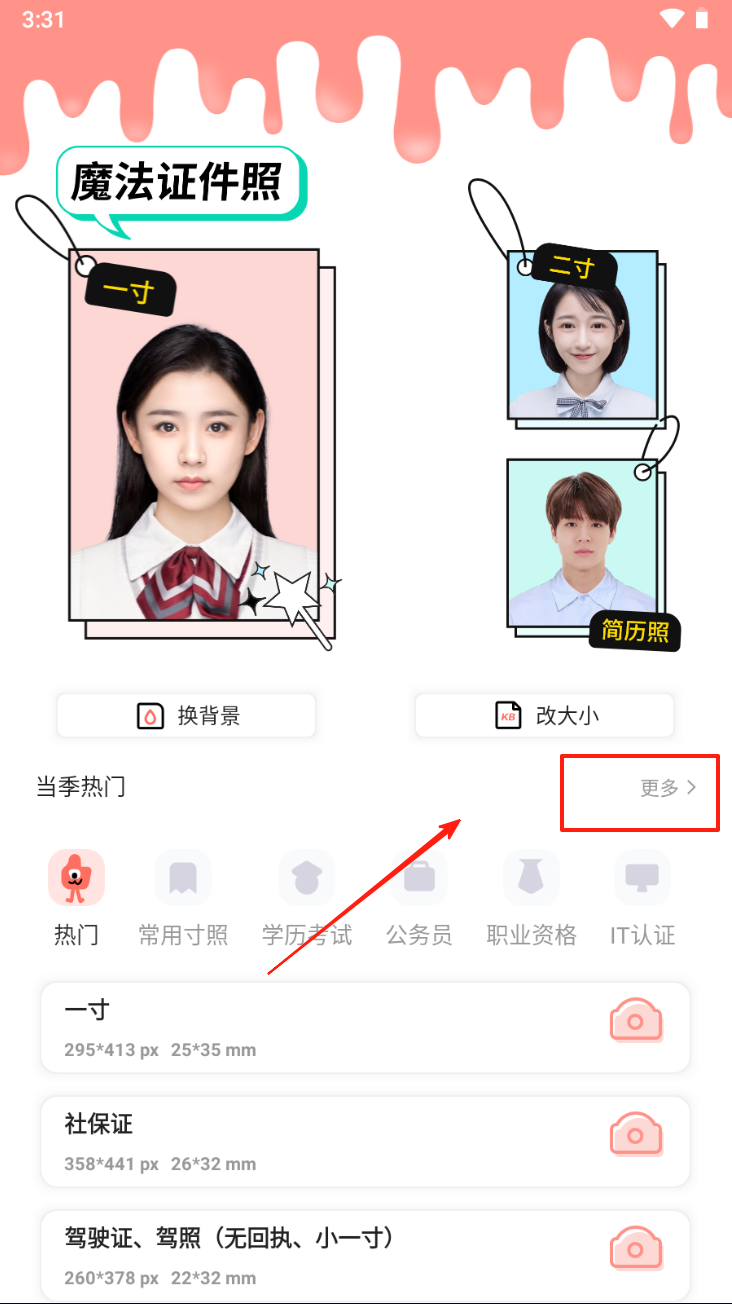732x1304 pixels.
Task: Open the 驾驶证、驾照 photo spec row
Action: pos(300,1254)
